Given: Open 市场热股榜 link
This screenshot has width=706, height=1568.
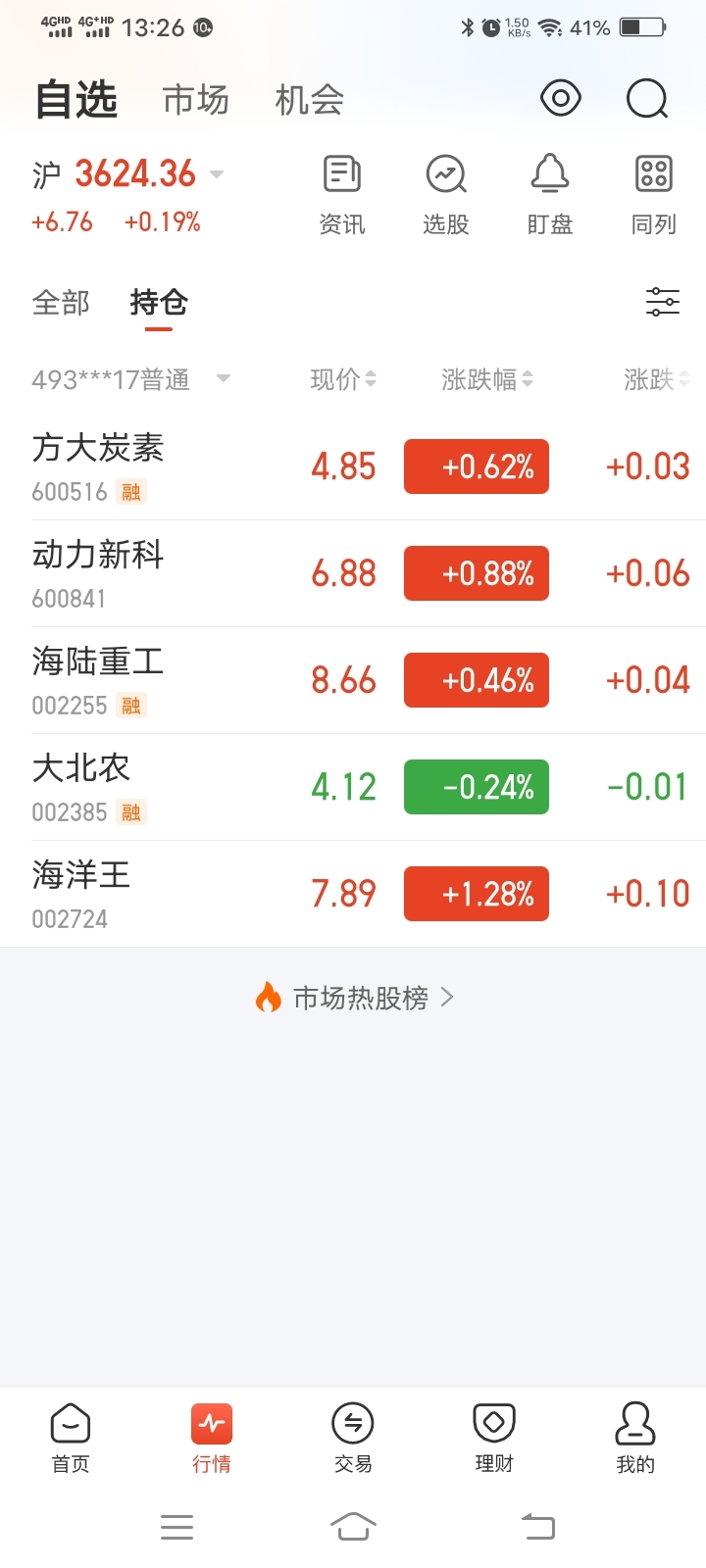Looking at the screenshot, I should (354, 998).
